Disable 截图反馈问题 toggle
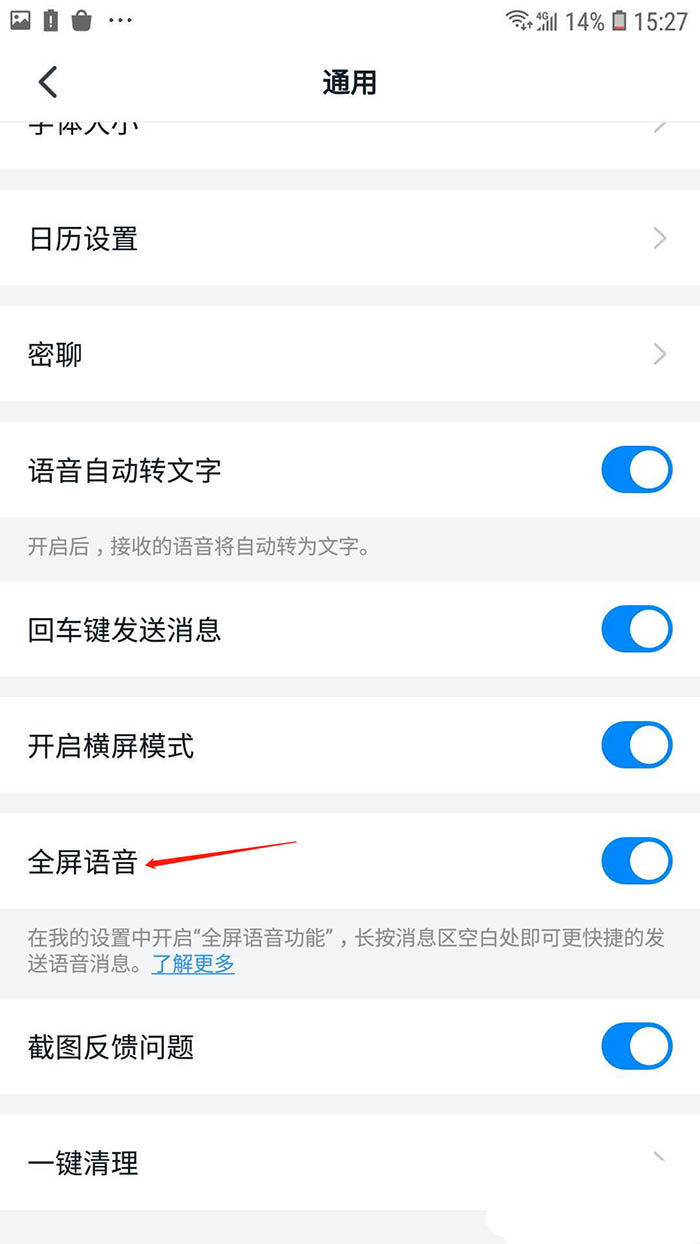Screen dimensions: 700x1244 coord(636,1046)
